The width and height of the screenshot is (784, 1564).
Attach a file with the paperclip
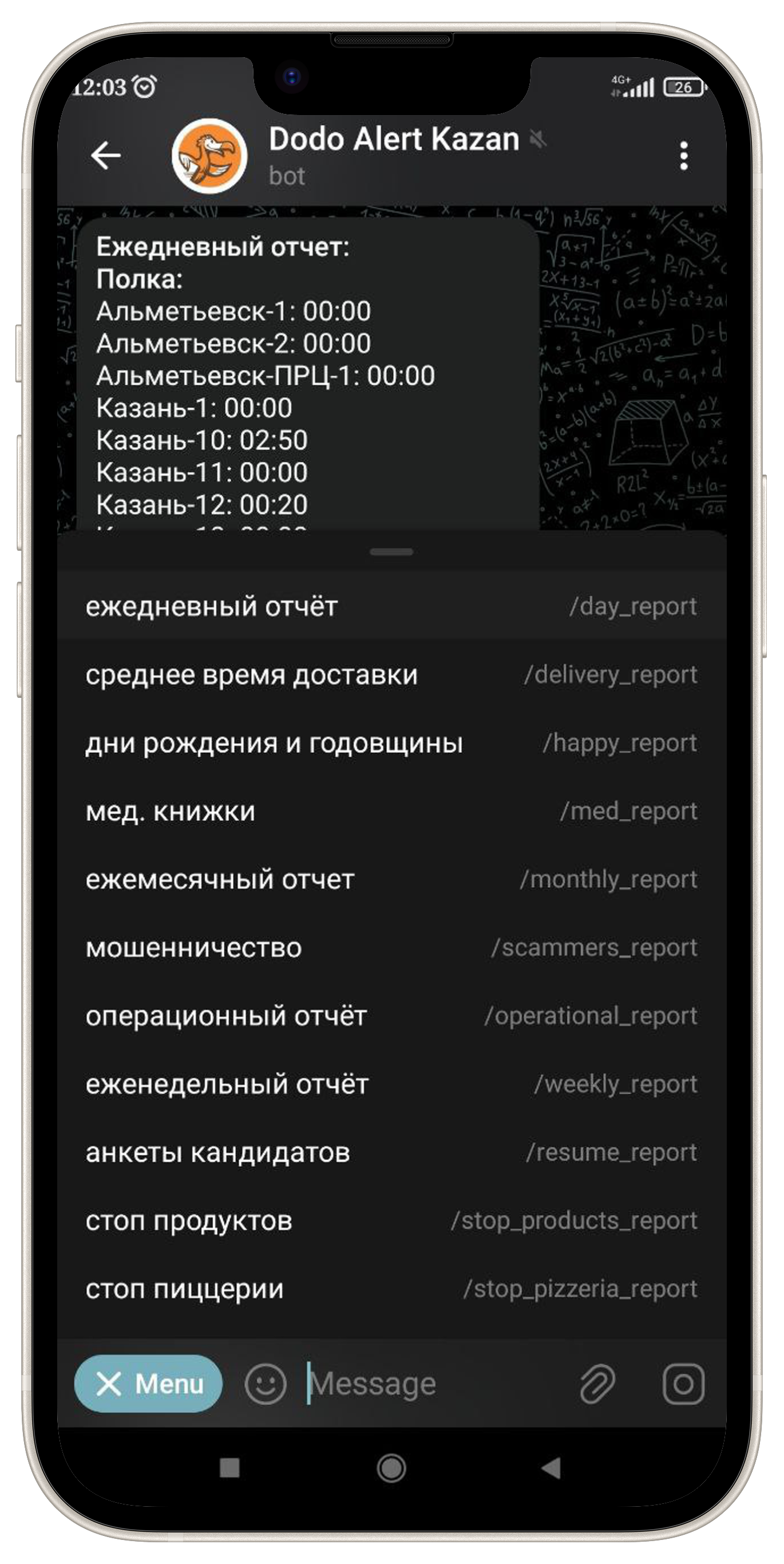pyautogui.click(x=597, y=1384)
